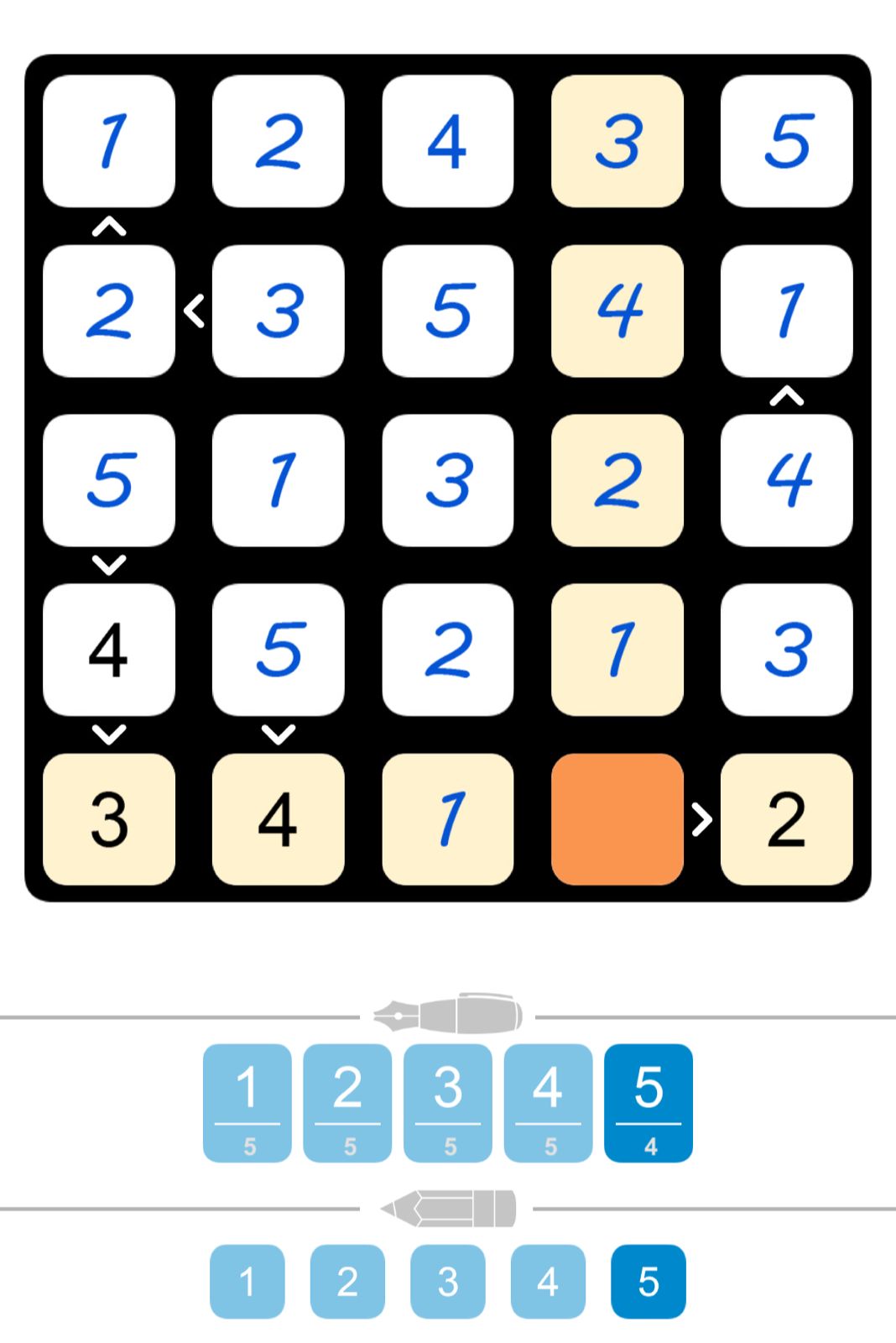Tap pencil note 4
The height and width of the screenshot is (1343, 896).
click(x=548, y=1281)
